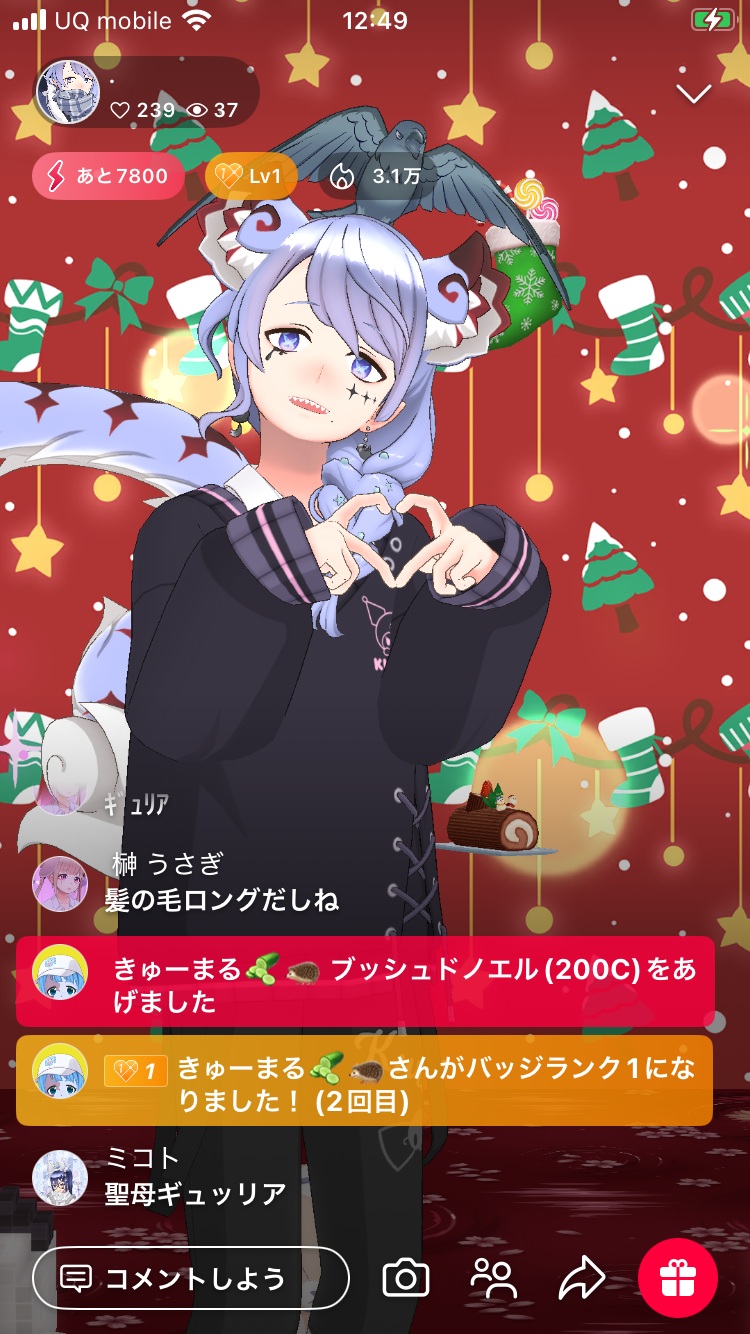Open the viewers list icon
The width and height of the screenshot is (750, 1334).
click(493, 1278)
